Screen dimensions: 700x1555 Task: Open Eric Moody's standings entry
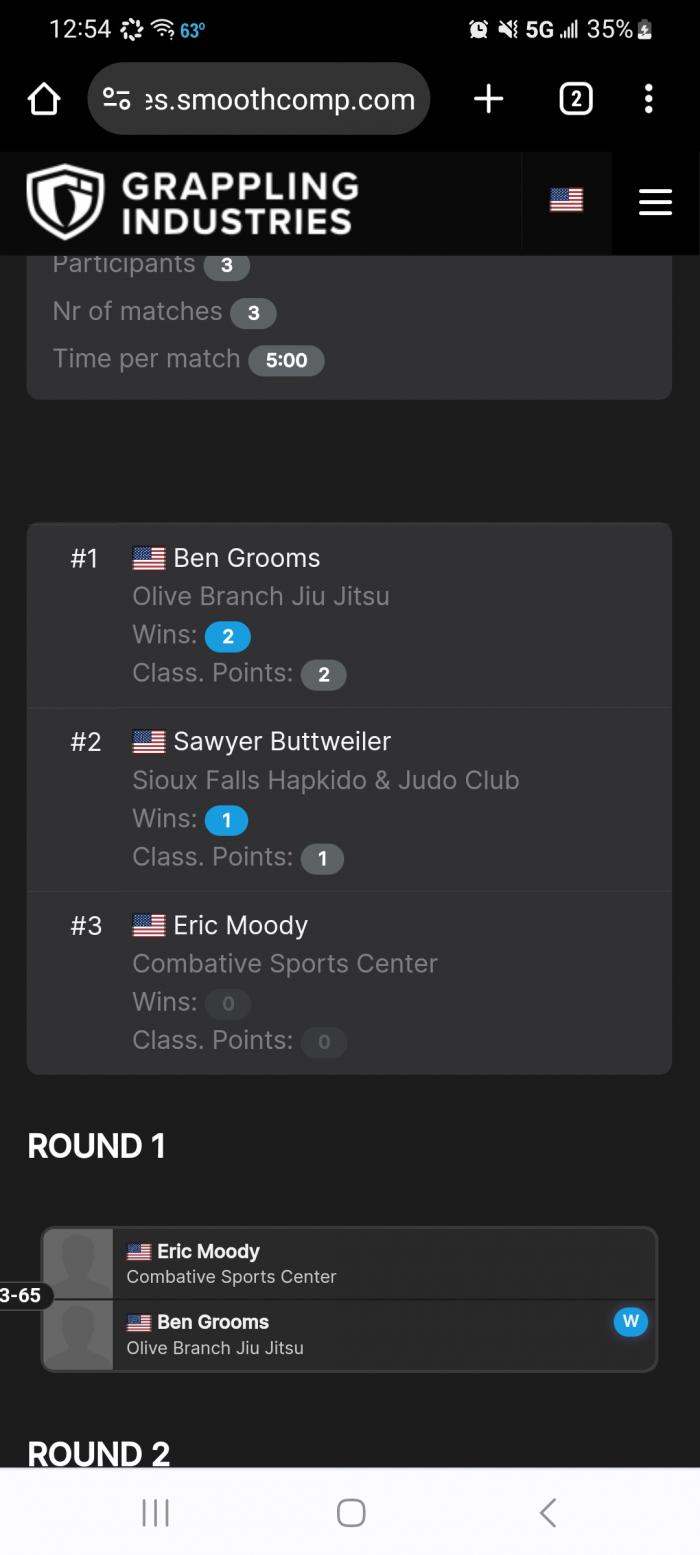240,926
